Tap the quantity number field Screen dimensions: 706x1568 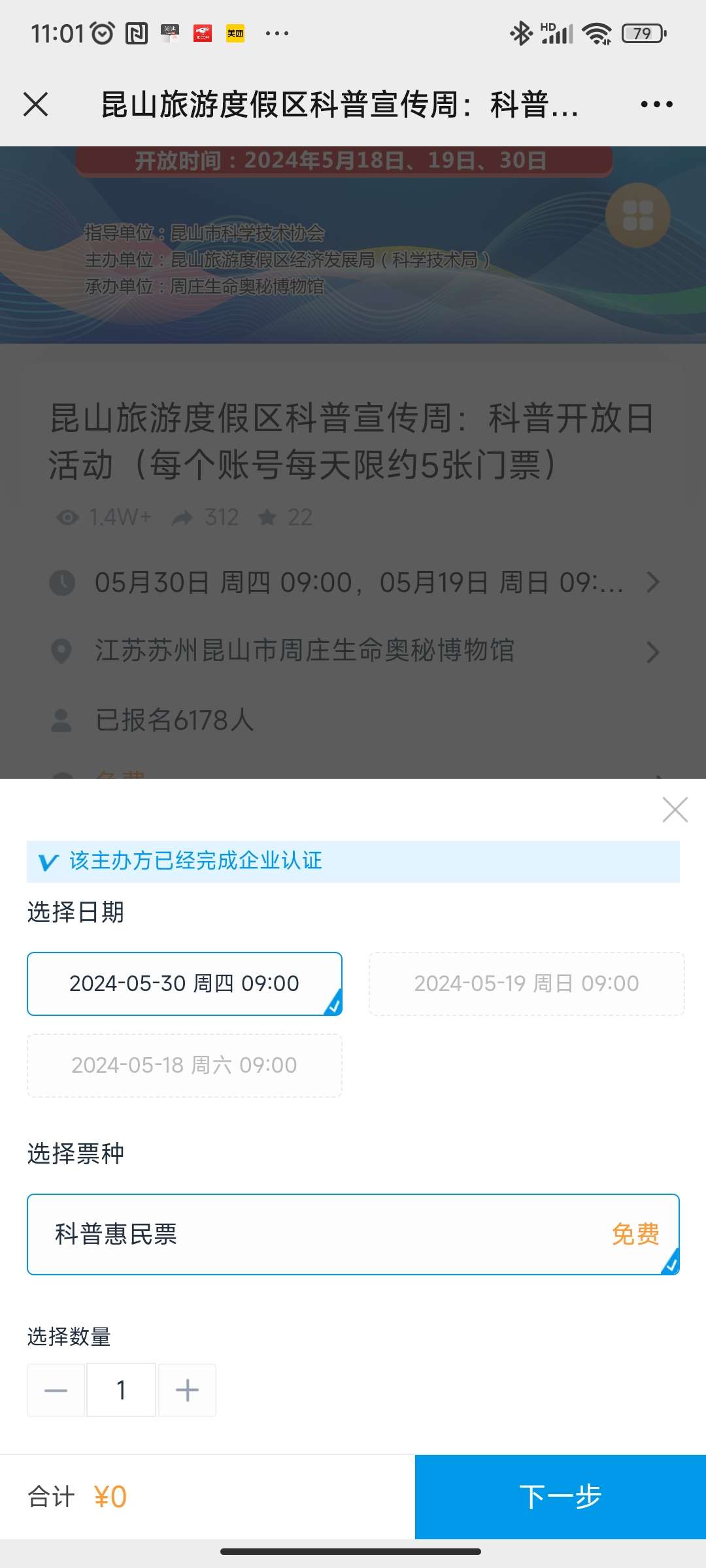121,1390
